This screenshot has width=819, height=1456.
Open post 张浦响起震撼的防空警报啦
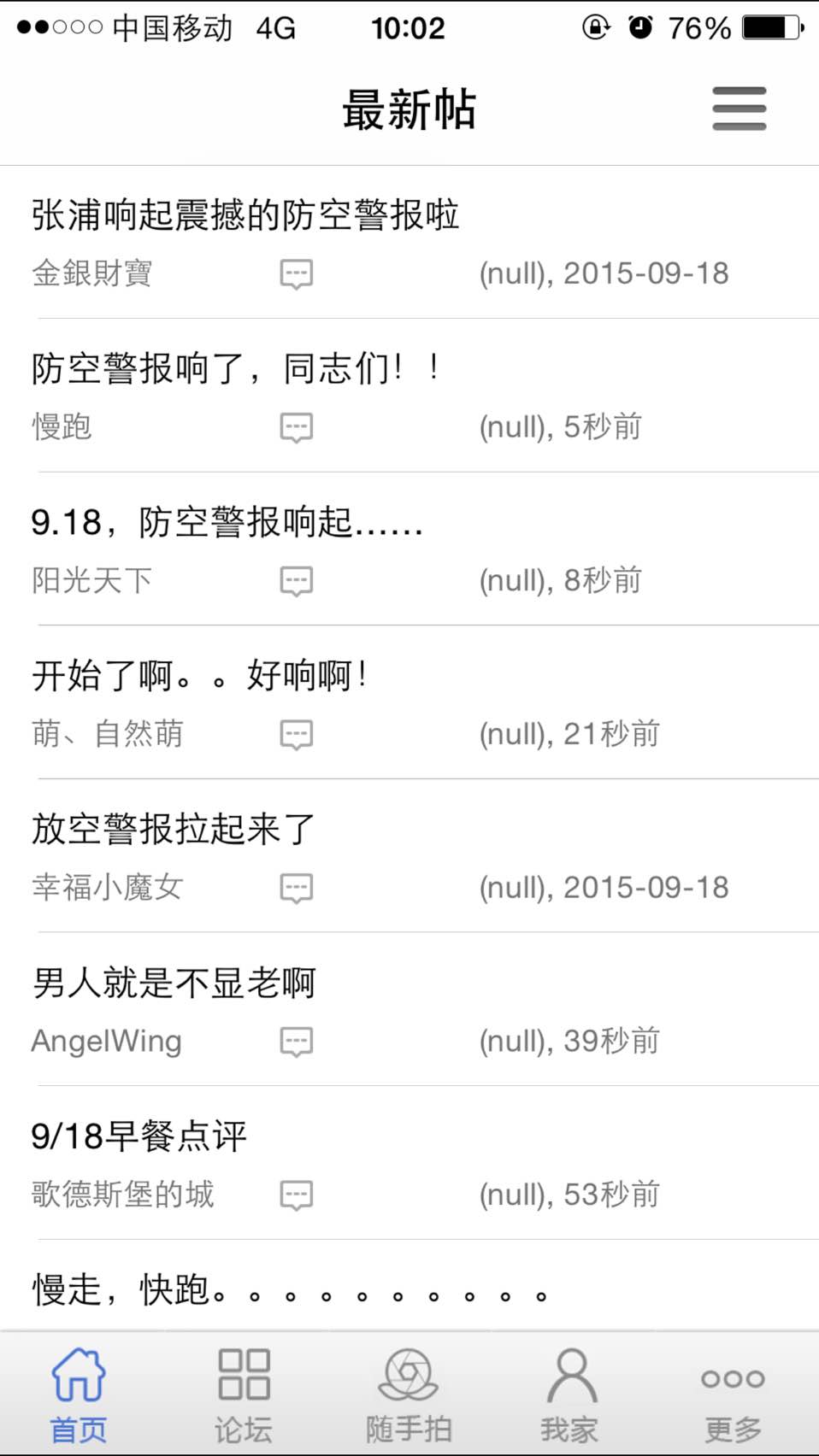pos(246,215)
